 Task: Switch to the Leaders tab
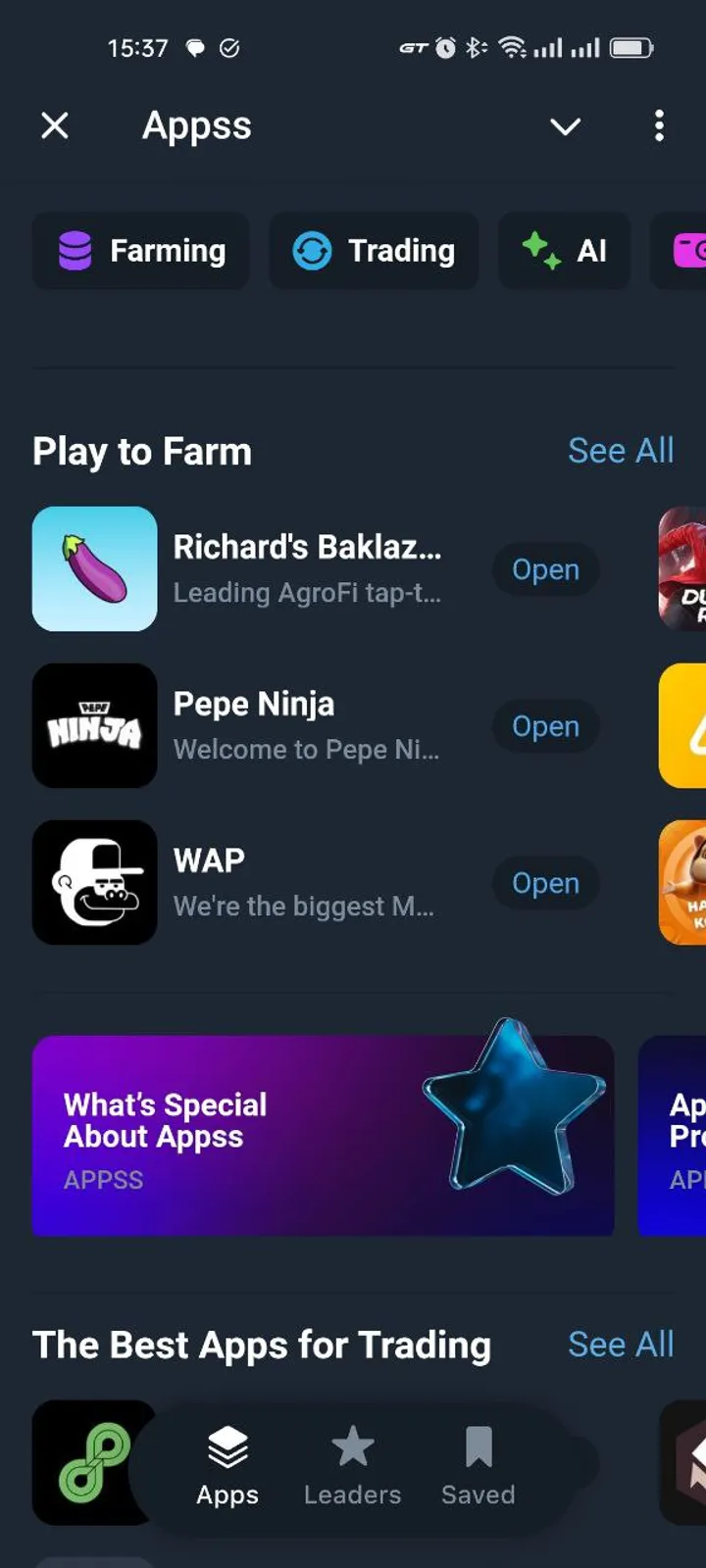(x=353, y=1467)
